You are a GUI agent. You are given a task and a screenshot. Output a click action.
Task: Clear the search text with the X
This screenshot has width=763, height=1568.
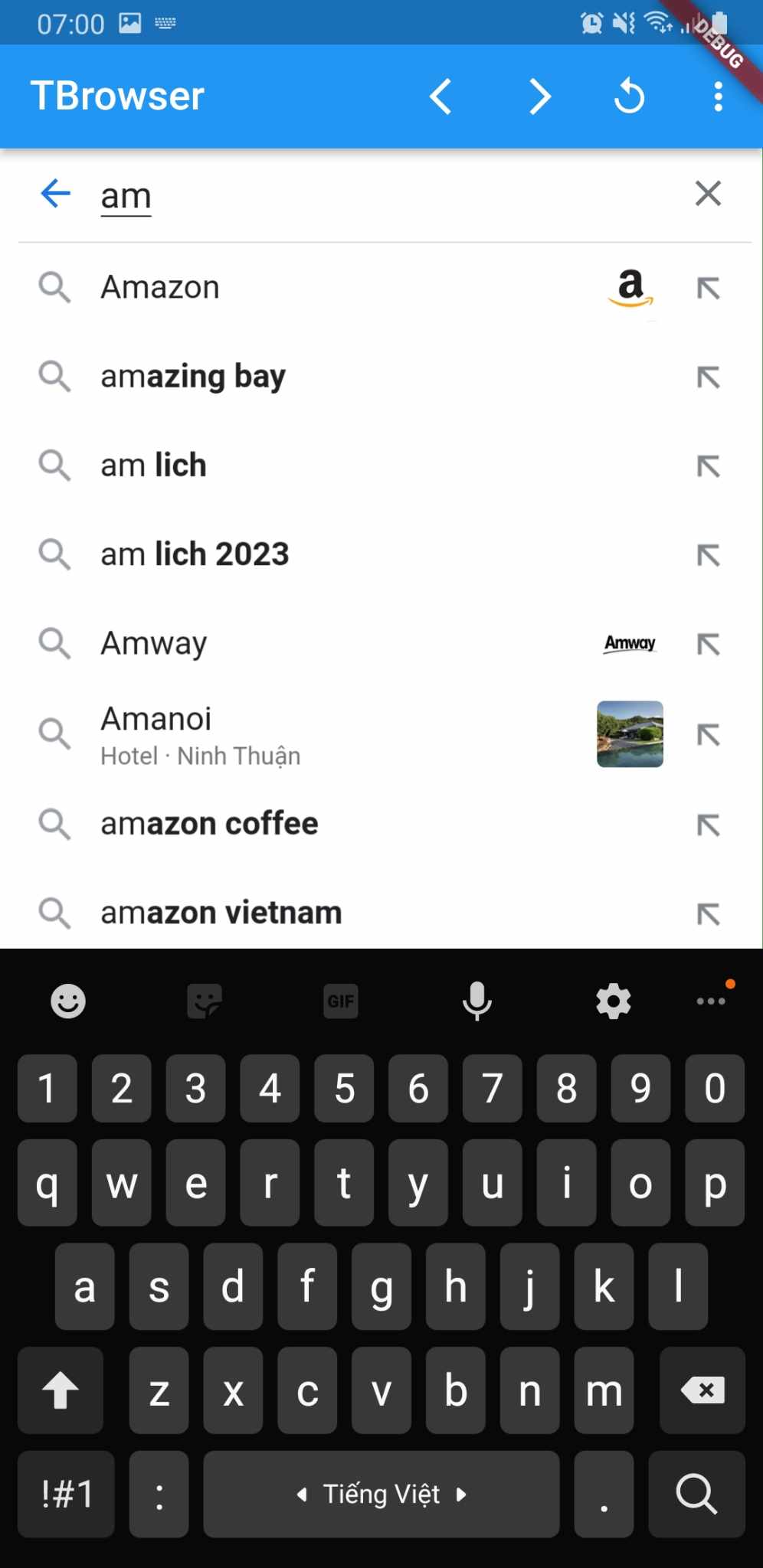(708, 194)
